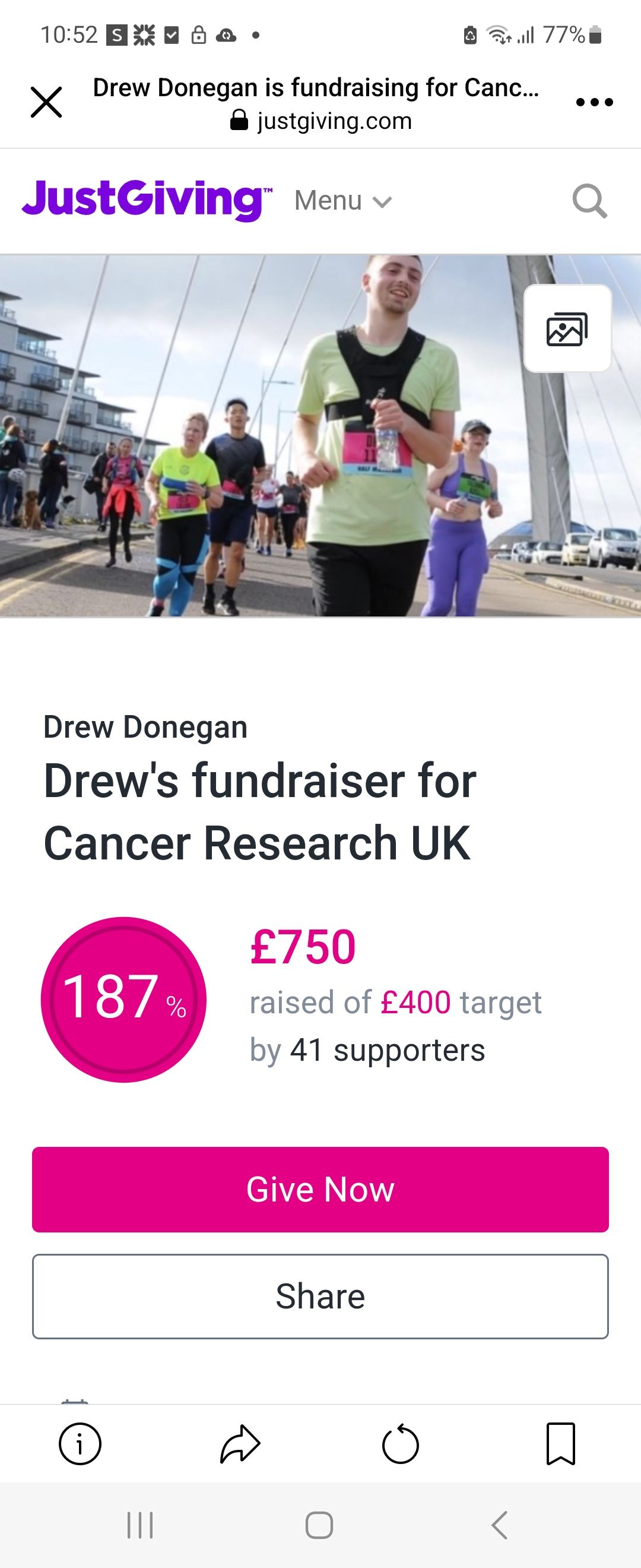The height and width of the screenshot is (1568, 641).
Task: Go to the system home screen
Action: coord(319,1525)
